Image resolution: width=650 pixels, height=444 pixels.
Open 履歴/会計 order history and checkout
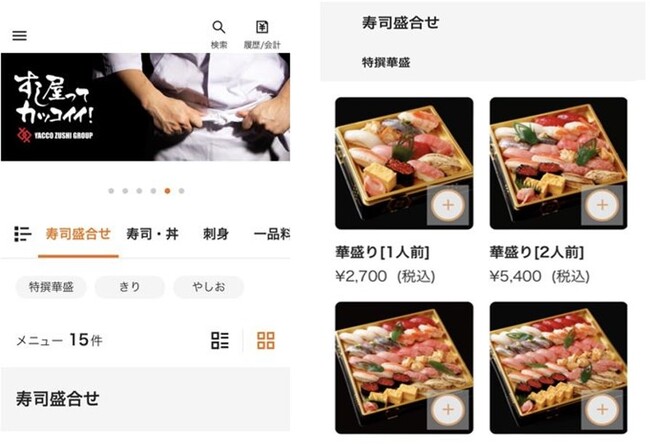[x=262, y=32]
